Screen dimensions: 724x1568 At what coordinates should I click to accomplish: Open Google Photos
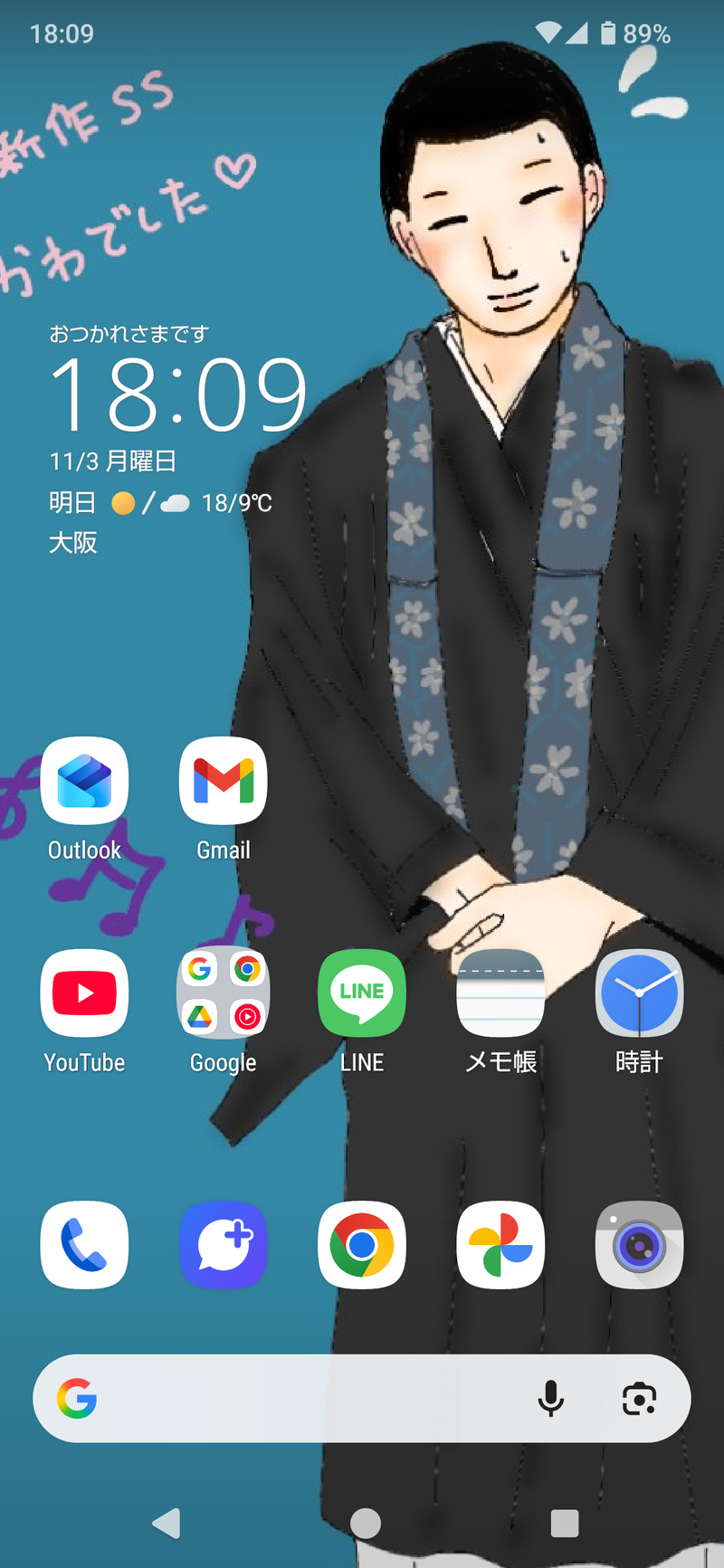[x=500, y=1244]
